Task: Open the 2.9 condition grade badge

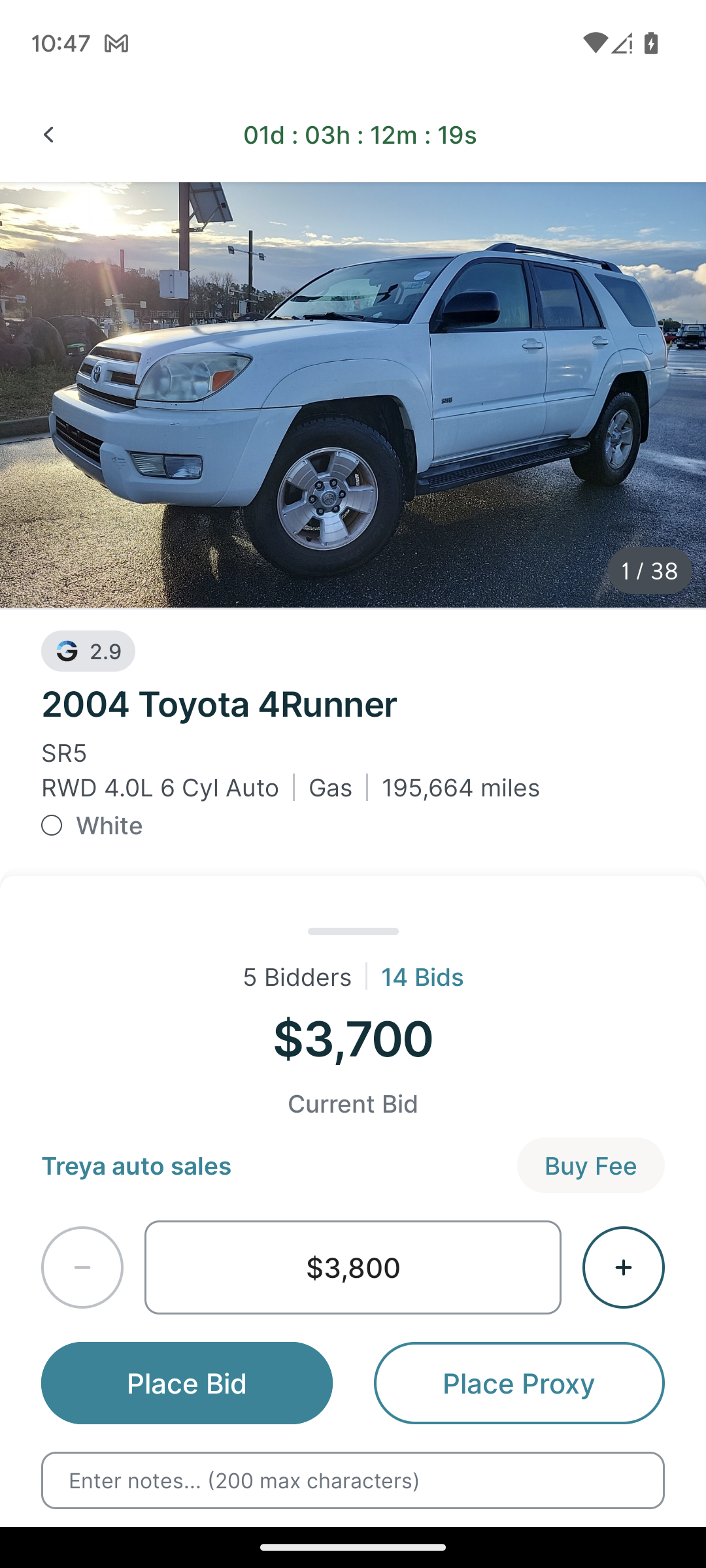Action: click(88, 651)
